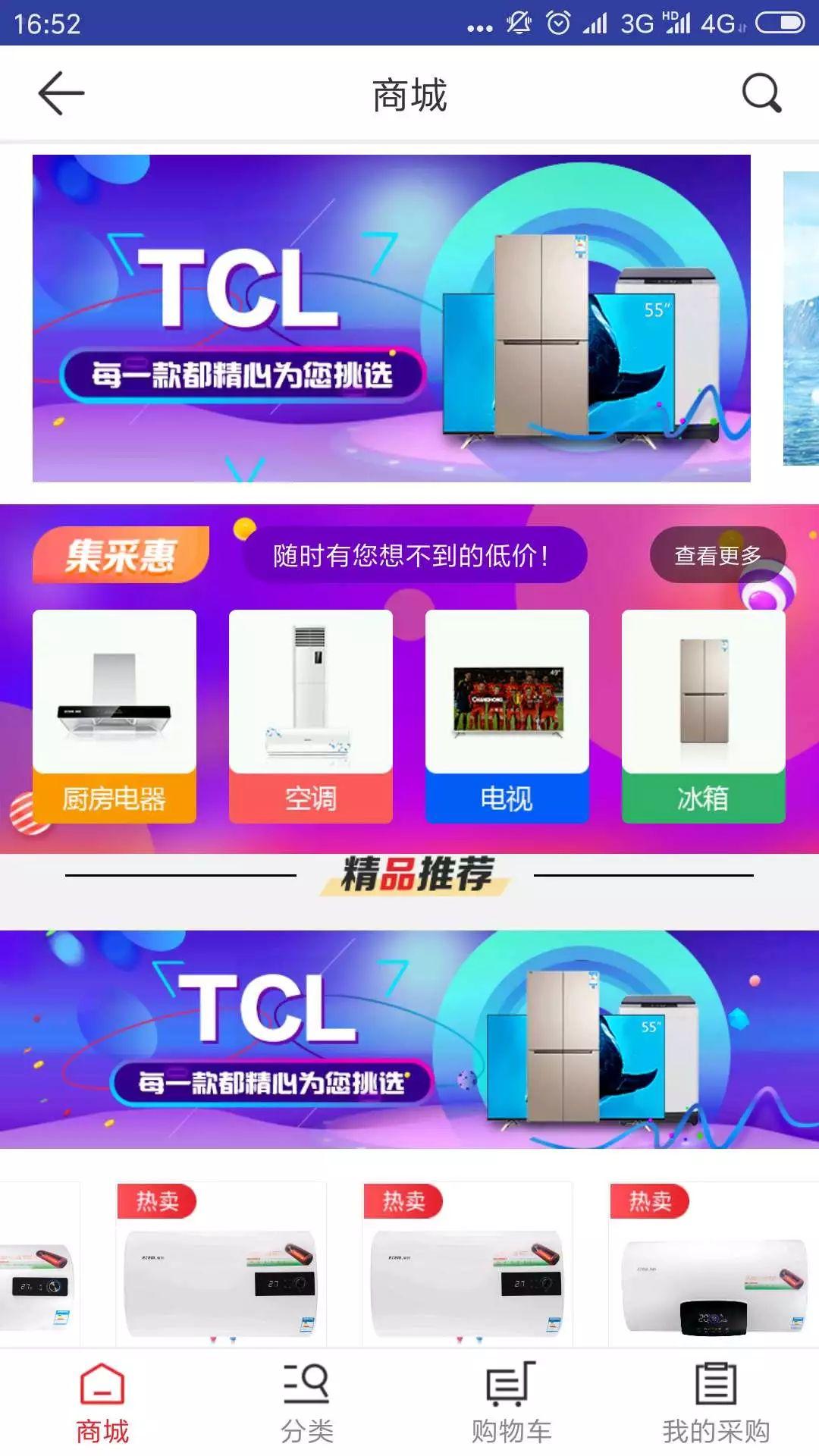819x1456 pixels.
Task: Open the 冰箱 category card
Action: tap(704, 717)
